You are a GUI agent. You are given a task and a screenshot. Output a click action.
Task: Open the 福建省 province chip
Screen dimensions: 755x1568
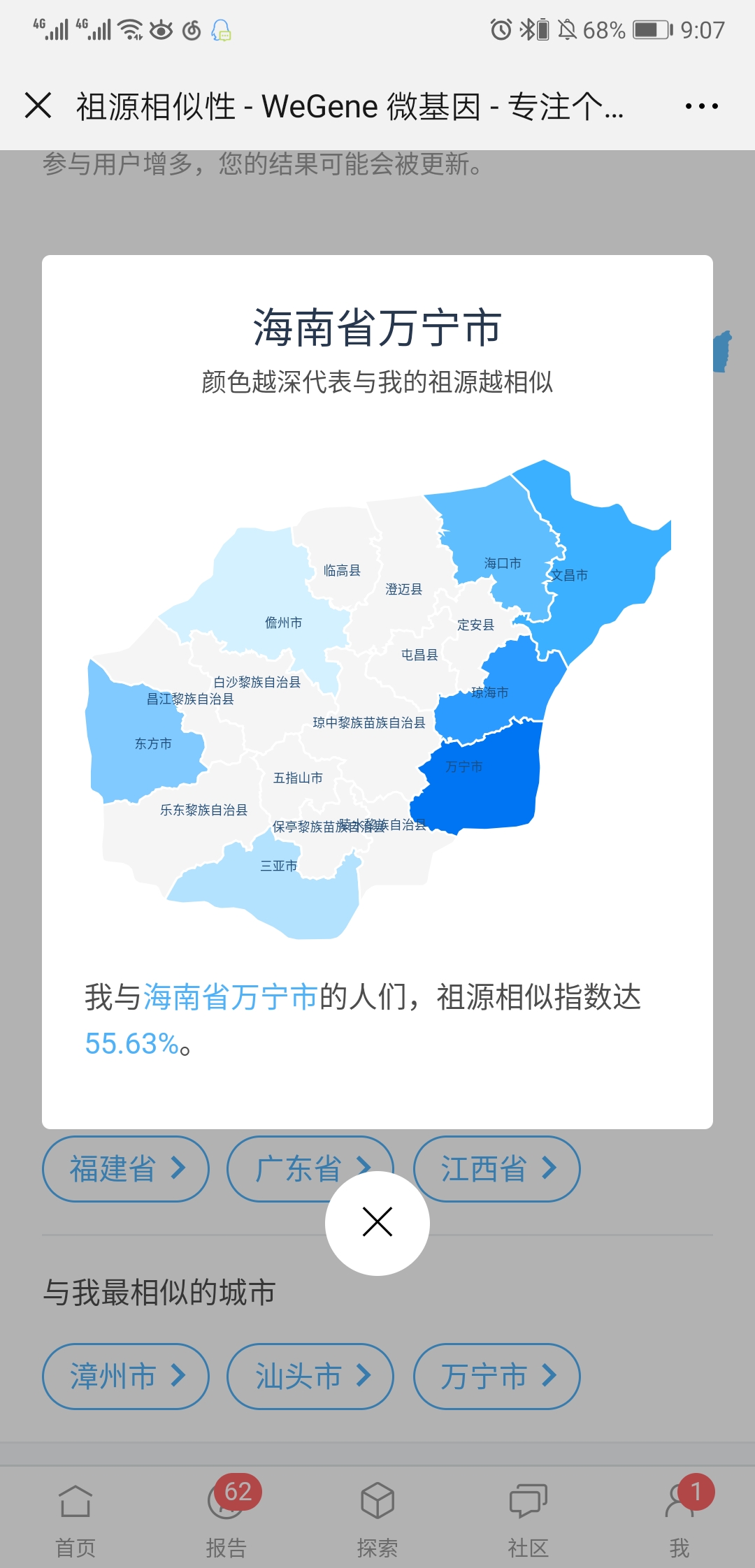coord(126,1169)
